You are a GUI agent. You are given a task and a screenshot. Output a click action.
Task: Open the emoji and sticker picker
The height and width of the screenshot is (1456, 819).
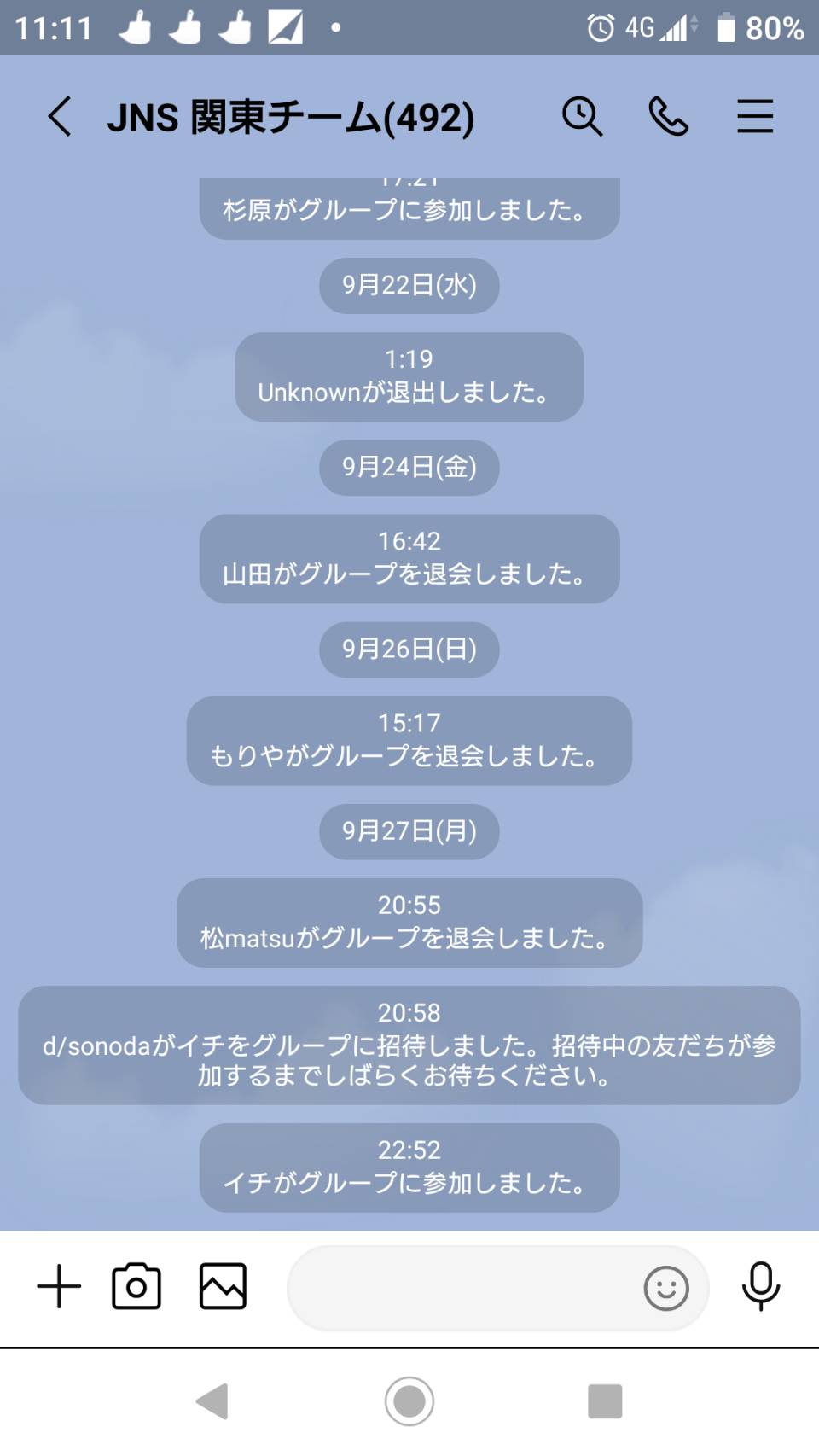click(x=666, y=1288)
